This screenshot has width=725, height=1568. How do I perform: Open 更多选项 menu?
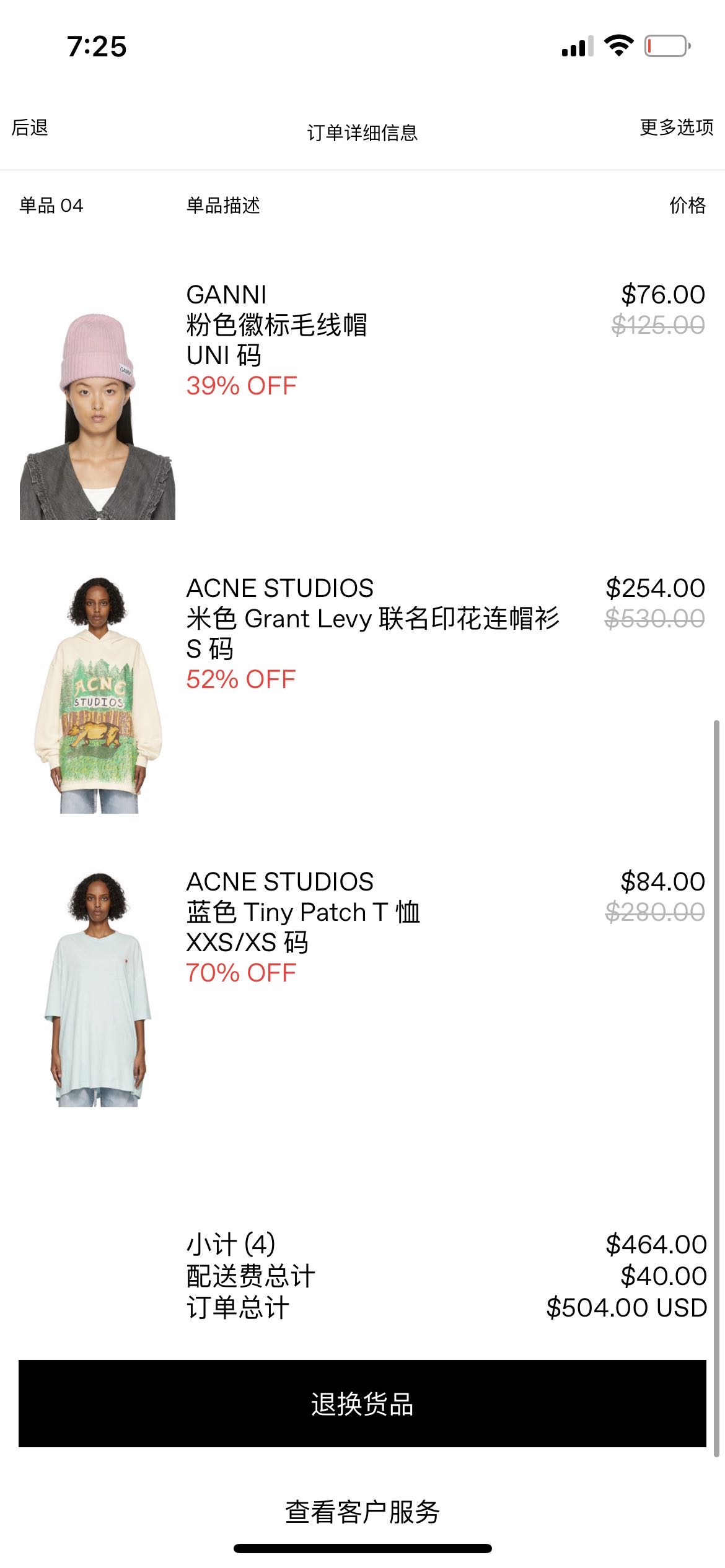point(676,128)
